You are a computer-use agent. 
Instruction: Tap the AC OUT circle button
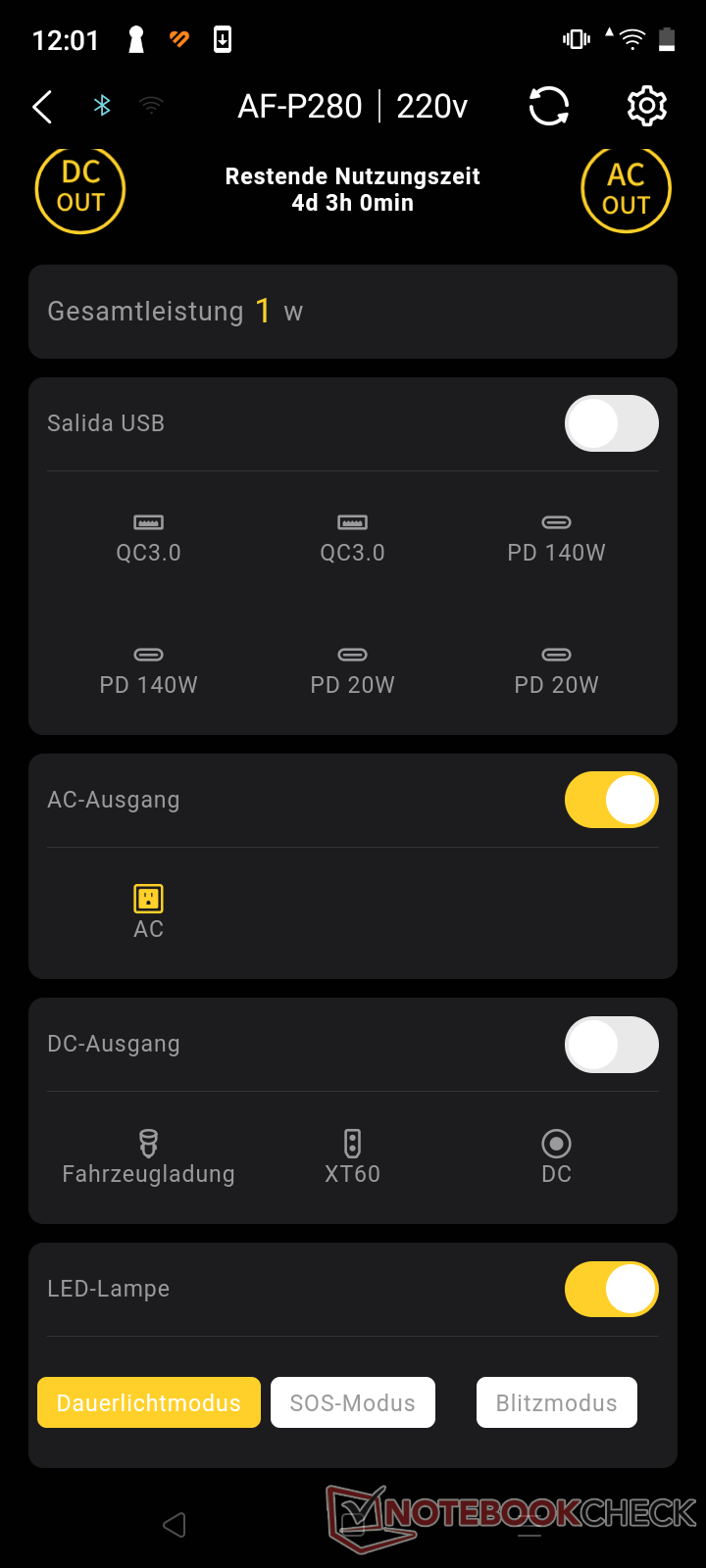point(626,190)
